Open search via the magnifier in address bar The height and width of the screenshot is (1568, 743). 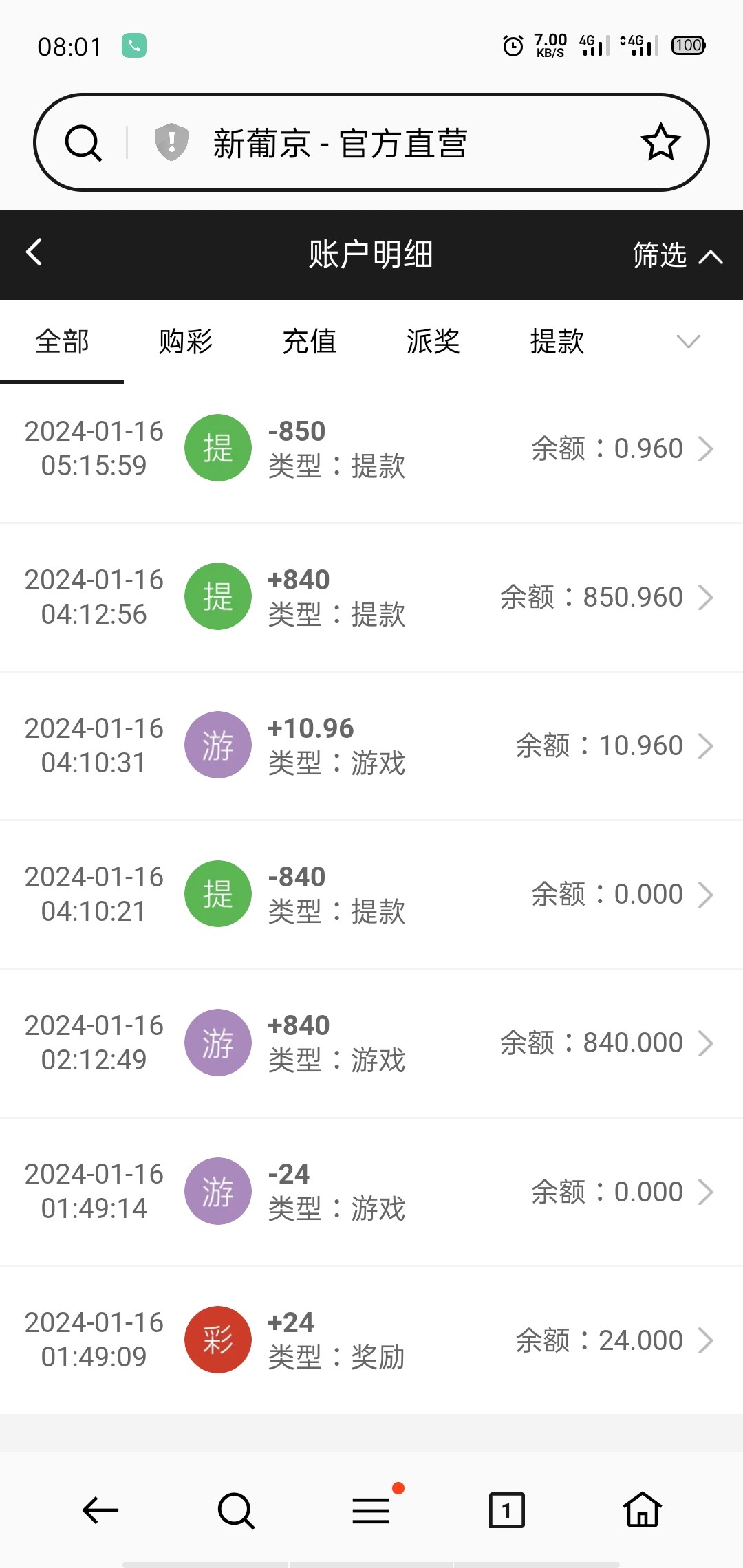83,142
